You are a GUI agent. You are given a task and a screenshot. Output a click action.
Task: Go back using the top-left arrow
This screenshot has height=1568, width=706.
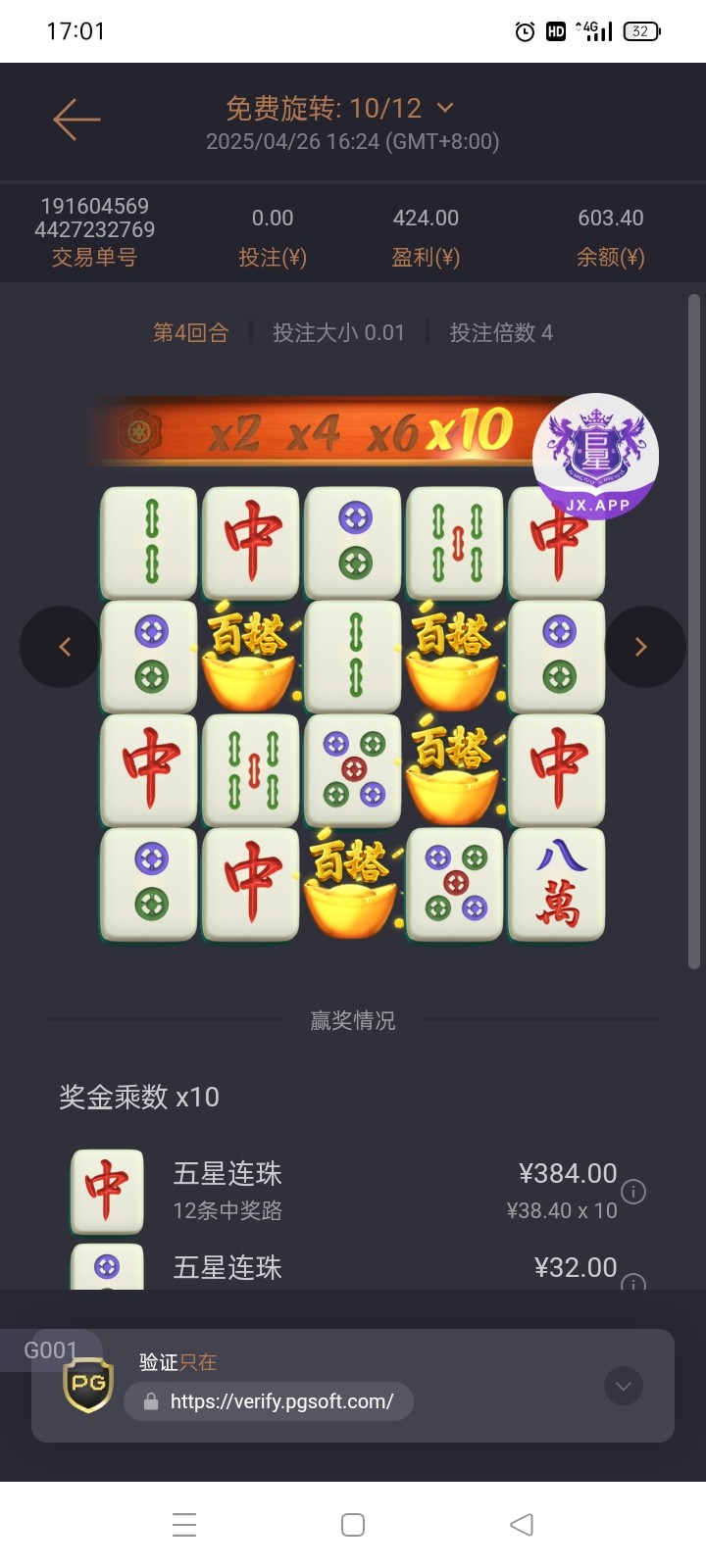coord(76,120)
